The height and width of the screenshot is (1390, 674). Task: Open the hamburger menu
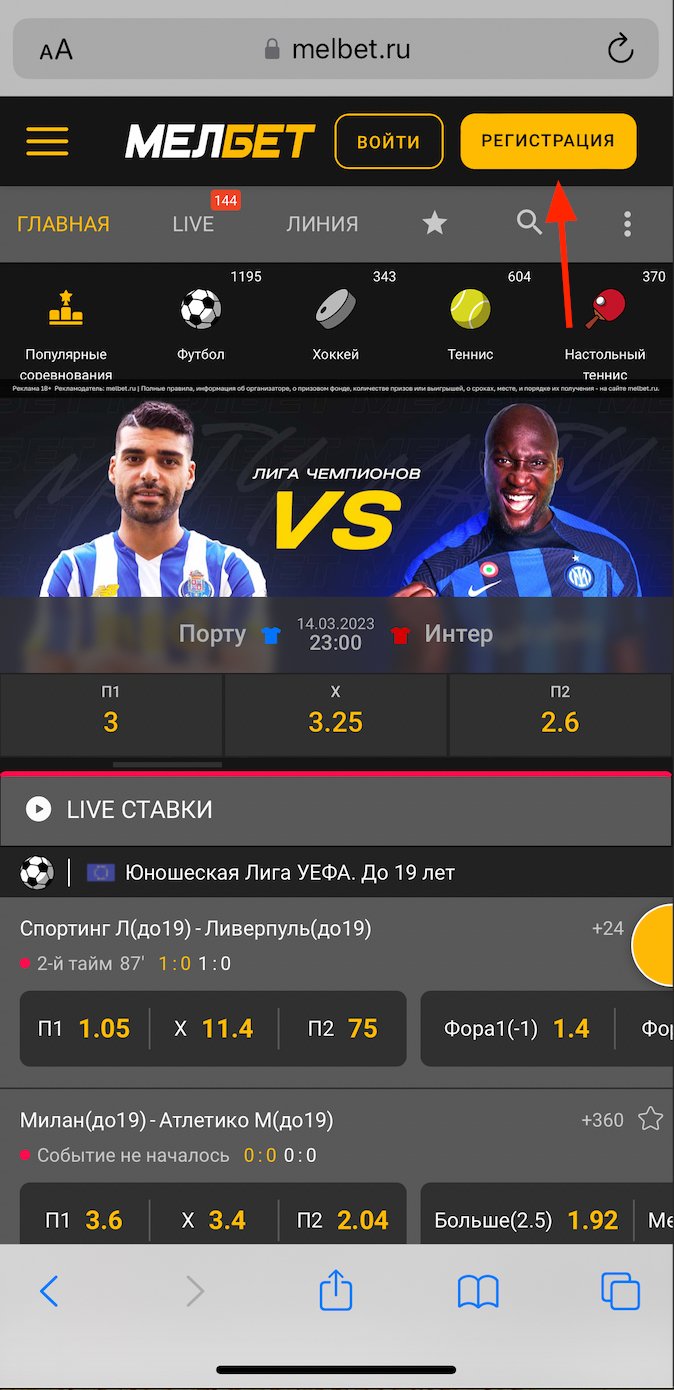click(x=47, y=141)
